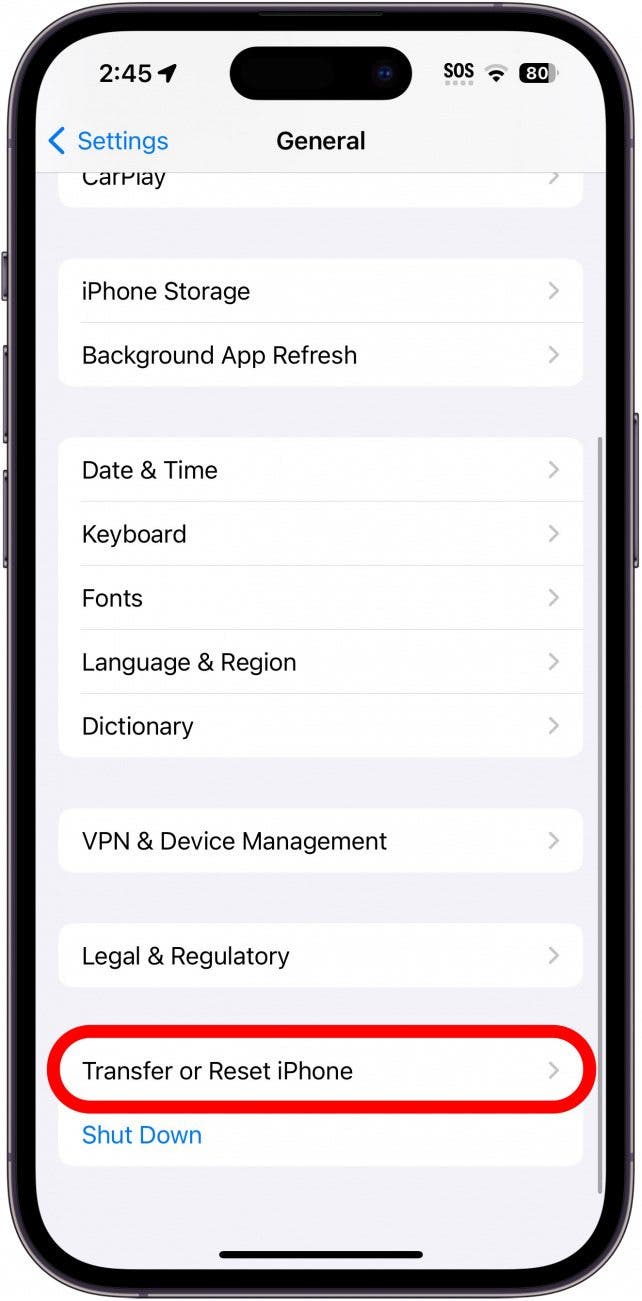Image resolution: width=642 pixels, height=1301 pixels.
Task: Open Dictionary settings
Action: click(x=320, y=726)
